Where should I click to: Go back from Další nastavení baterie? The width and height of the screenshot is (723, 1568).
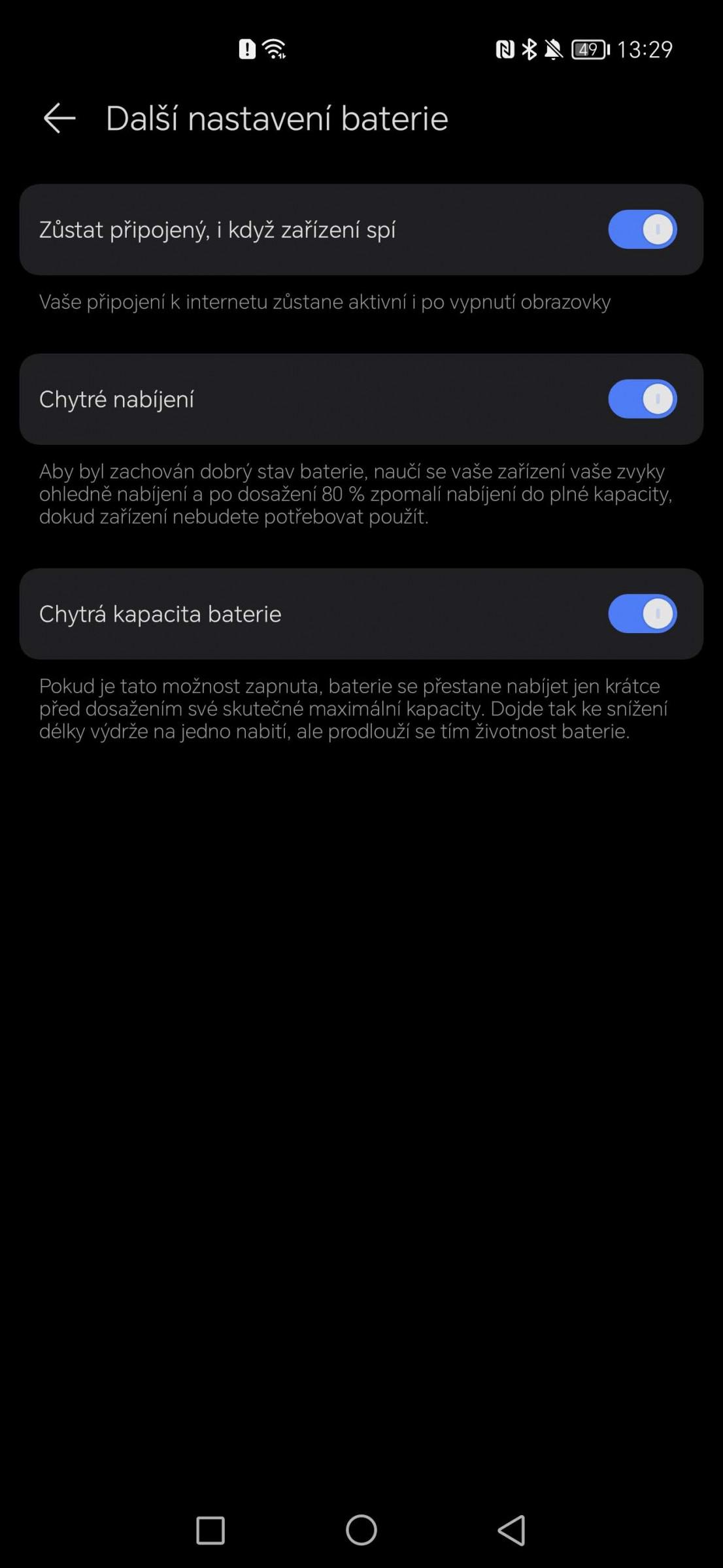(x=59, y=118)
